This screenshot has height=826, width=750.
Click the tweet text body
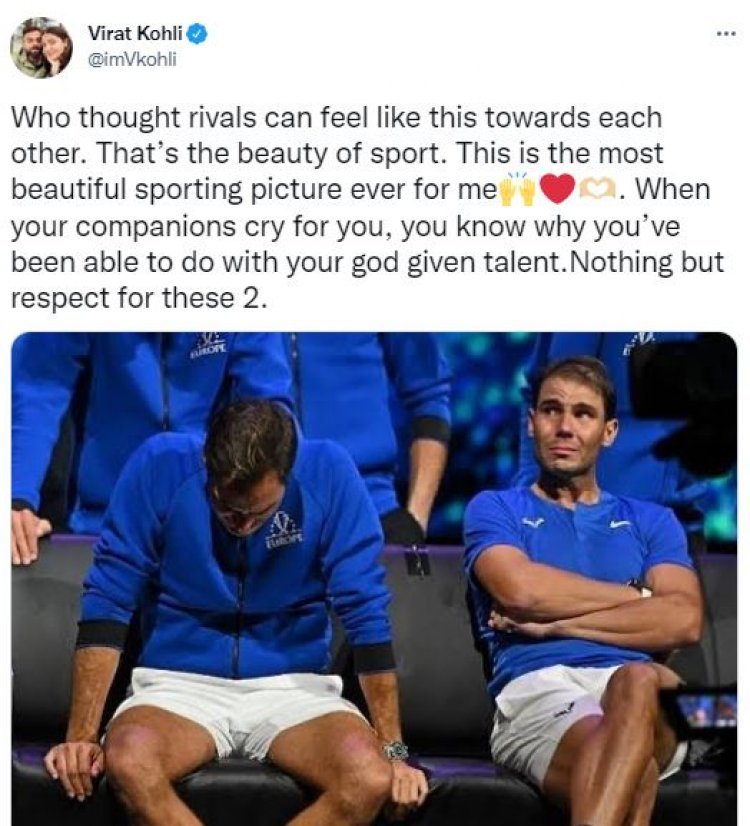(x=370, y=200)
